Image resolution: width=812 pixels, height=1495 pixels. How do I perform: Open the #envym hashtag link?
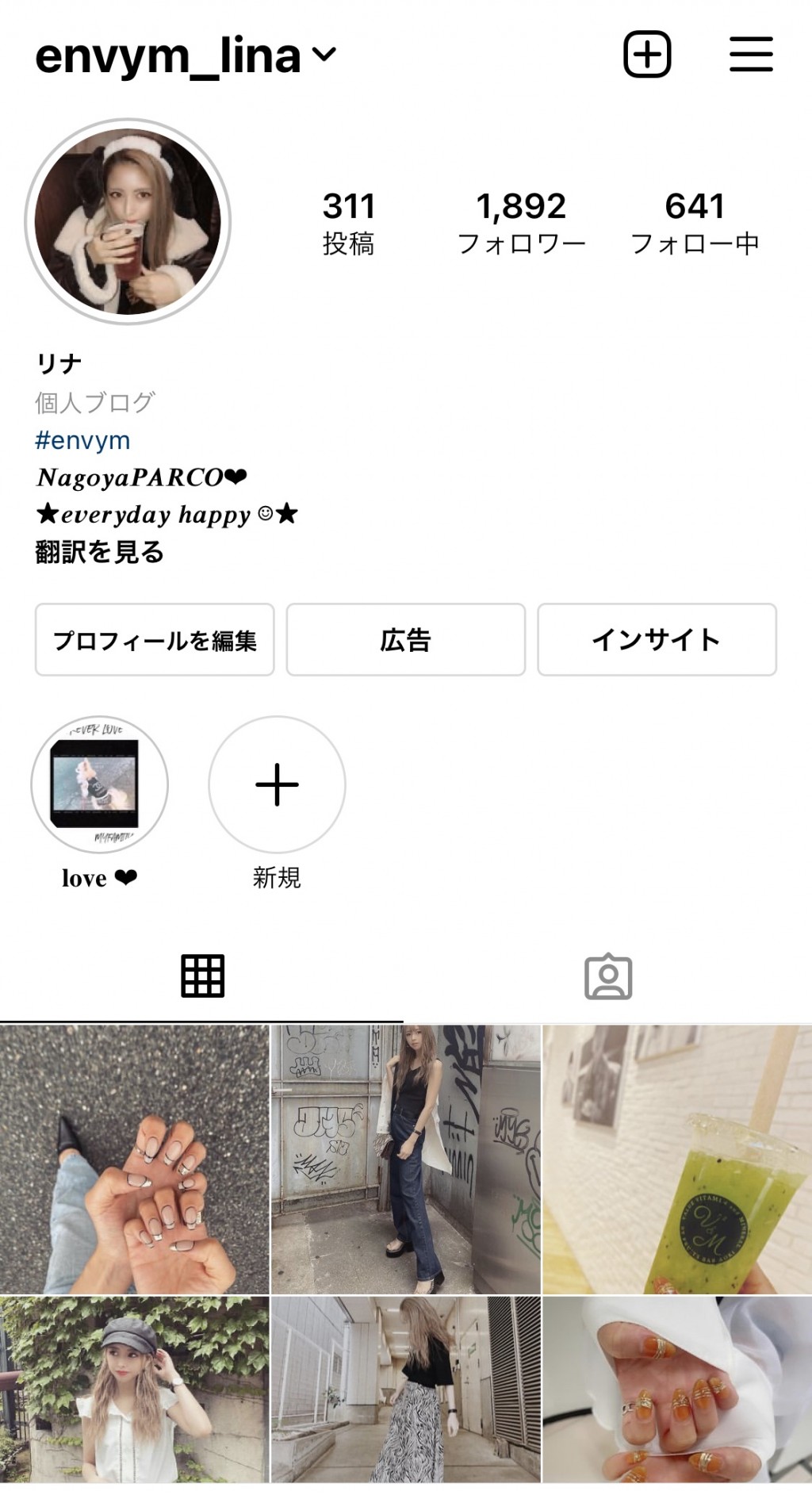pos(82,440)
